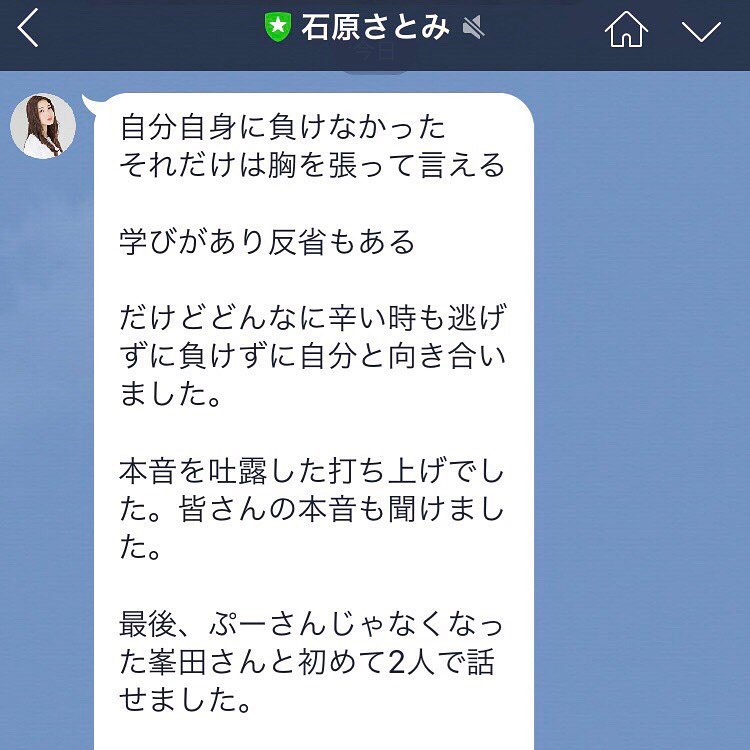This screenshot has width=750, height=750.
Task: Go back from this chat
Action: pos(29,30)
